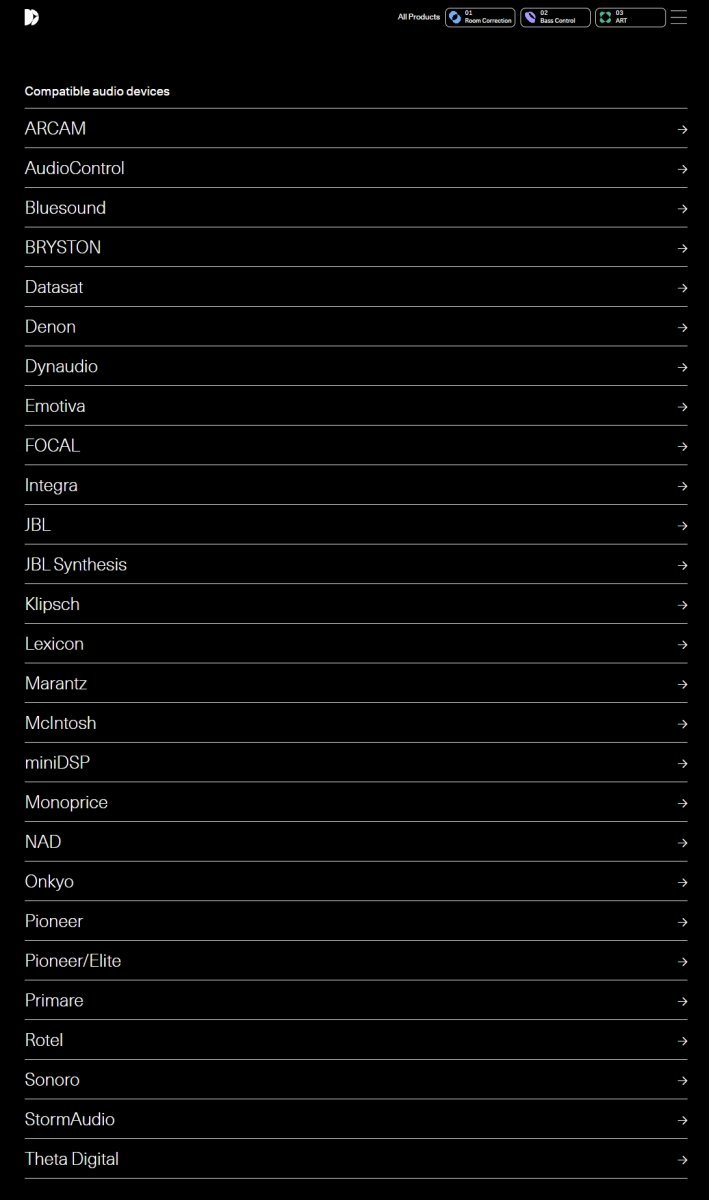The width and height of the screenshot is (709, 1200).
Task: Open the hamburger menu
Action: point(678,17)
